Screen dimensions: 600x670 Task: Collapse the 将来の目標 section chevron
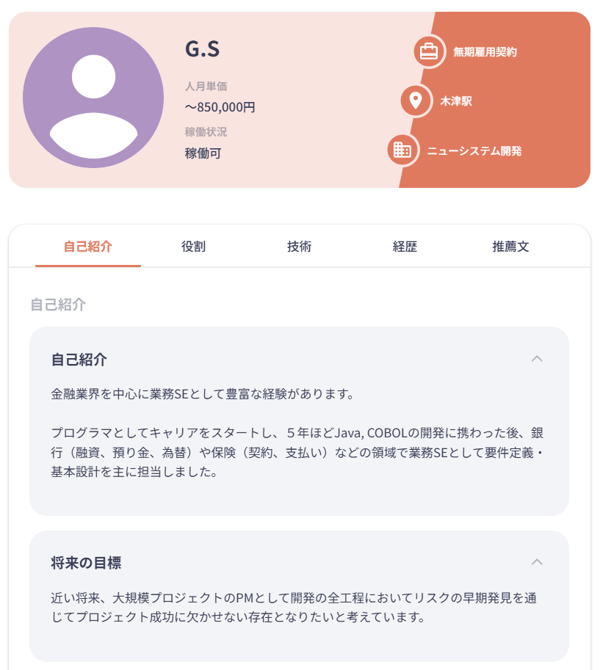pos(537,562)
